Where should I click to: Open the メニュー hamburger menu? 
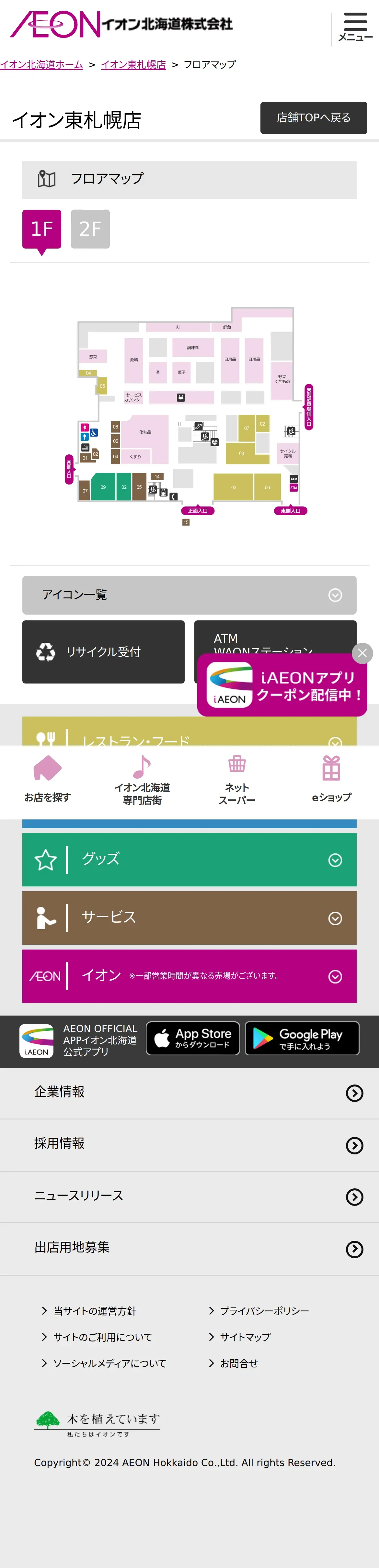(x=355, y=27)
